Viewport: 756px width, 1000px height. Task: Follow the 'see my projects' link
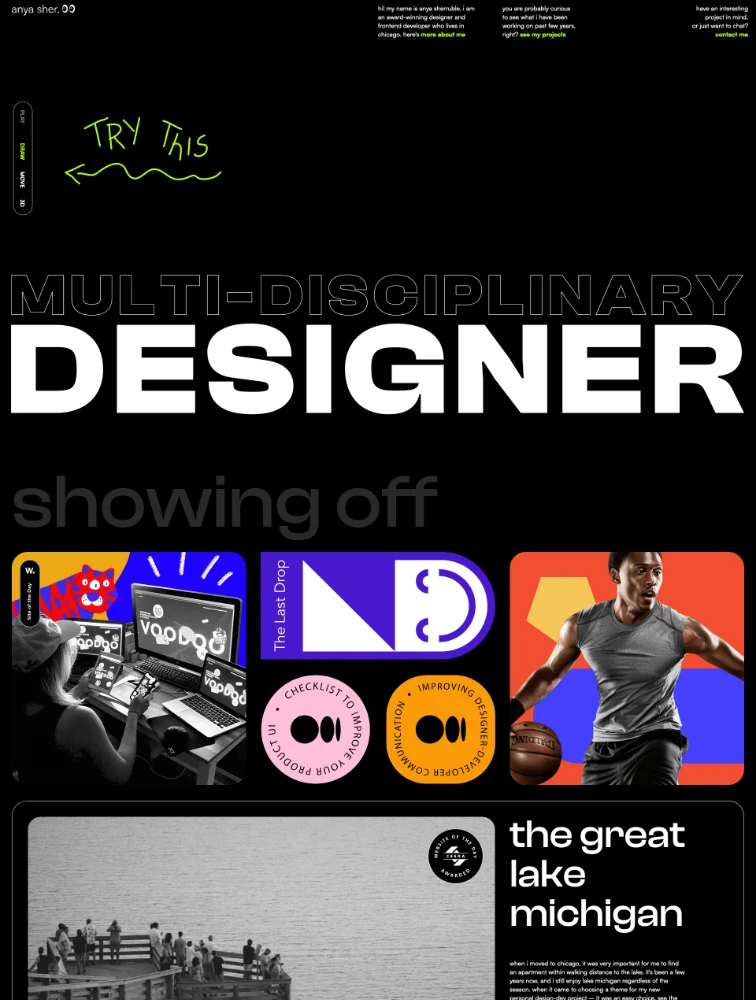pyautogui.click(x=542, y=35)
